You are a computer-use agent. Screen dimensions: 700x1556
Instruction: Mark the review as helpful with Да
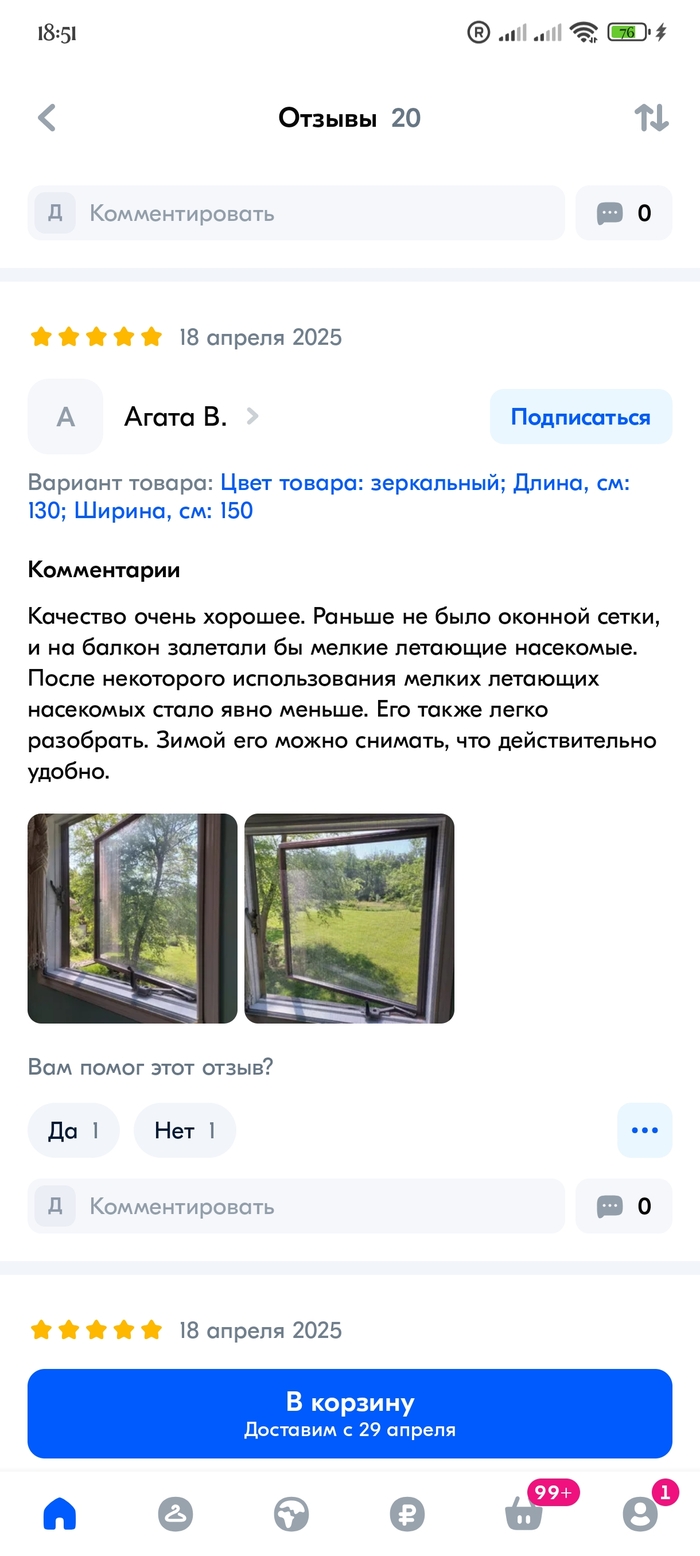[x=73, y=1130]
